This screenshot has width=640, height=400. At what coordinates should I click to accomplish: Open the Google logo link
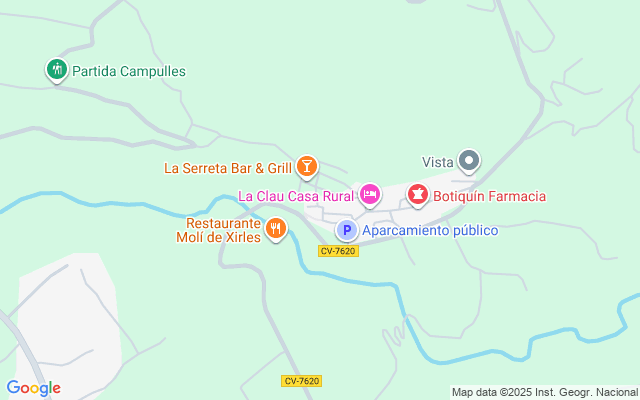(34, 388)
